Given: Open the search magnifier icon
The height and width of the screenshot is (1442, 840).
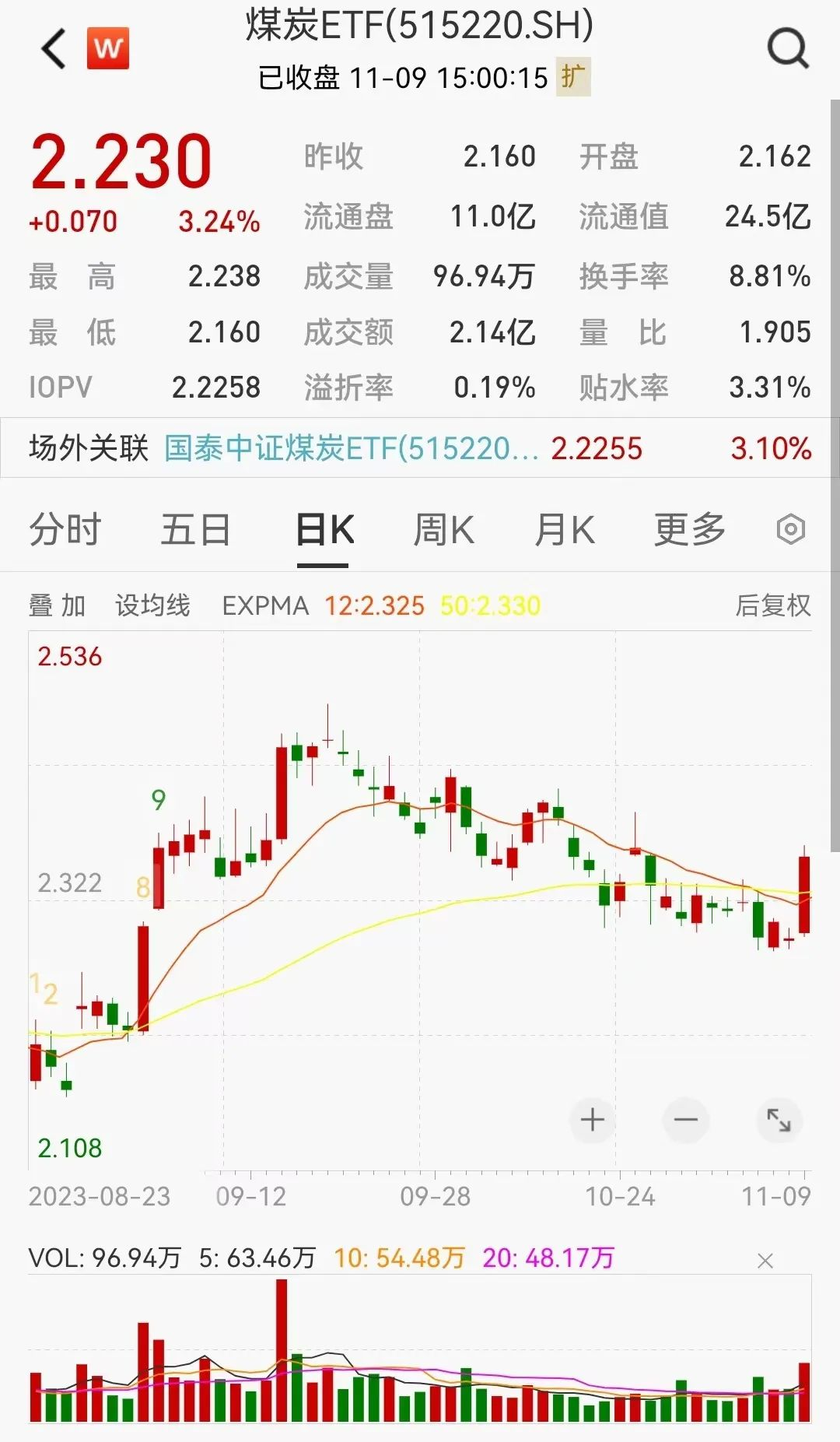Looking at the screenshot, I should click(x=788, y=49).
